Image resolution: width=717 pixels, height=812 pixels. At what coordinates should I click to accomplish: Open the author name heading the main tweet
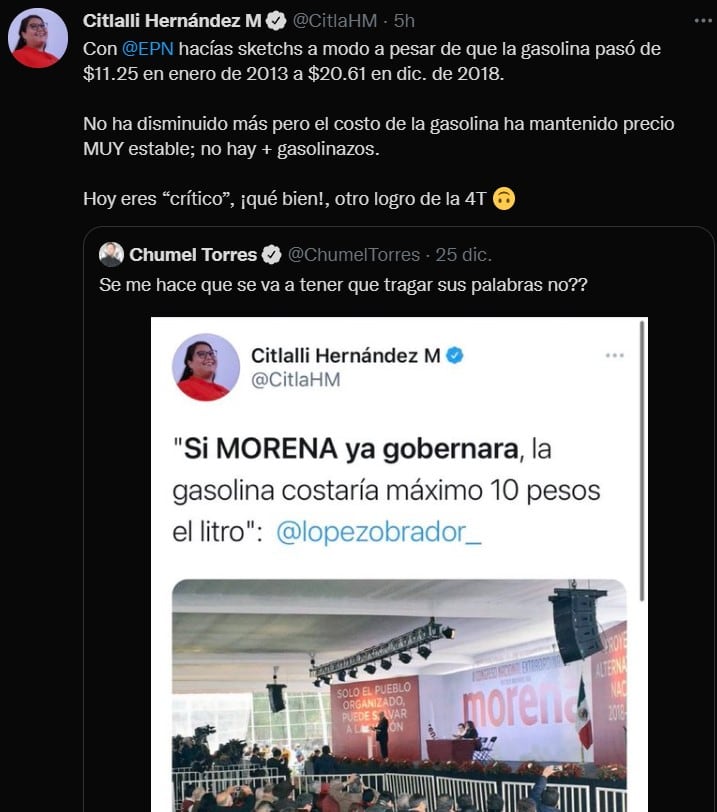(x=172, y=20)
